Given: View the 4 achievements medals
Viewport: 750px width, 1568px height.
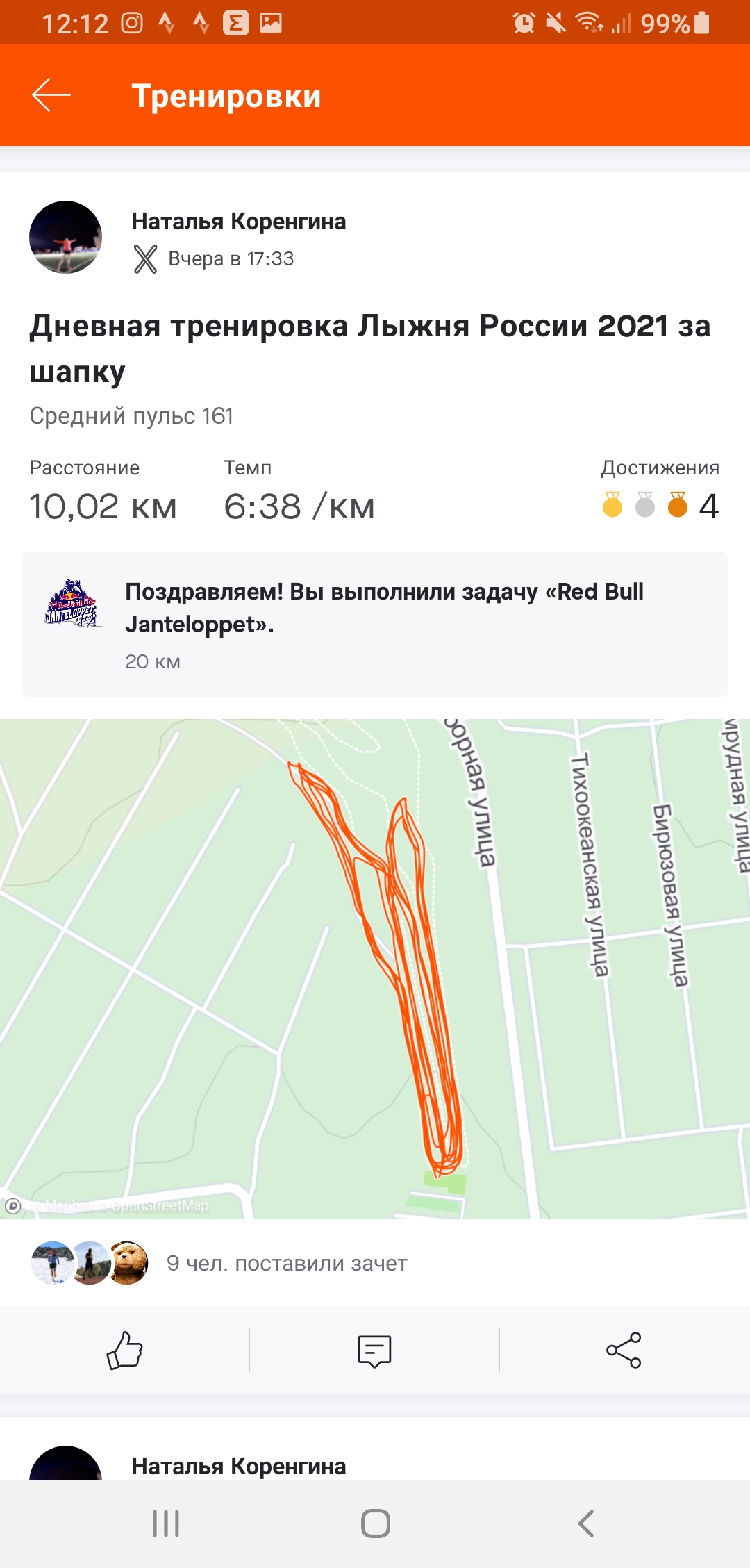Looking at the screenshot, I should pyautogui.click(x=660, y=505).
